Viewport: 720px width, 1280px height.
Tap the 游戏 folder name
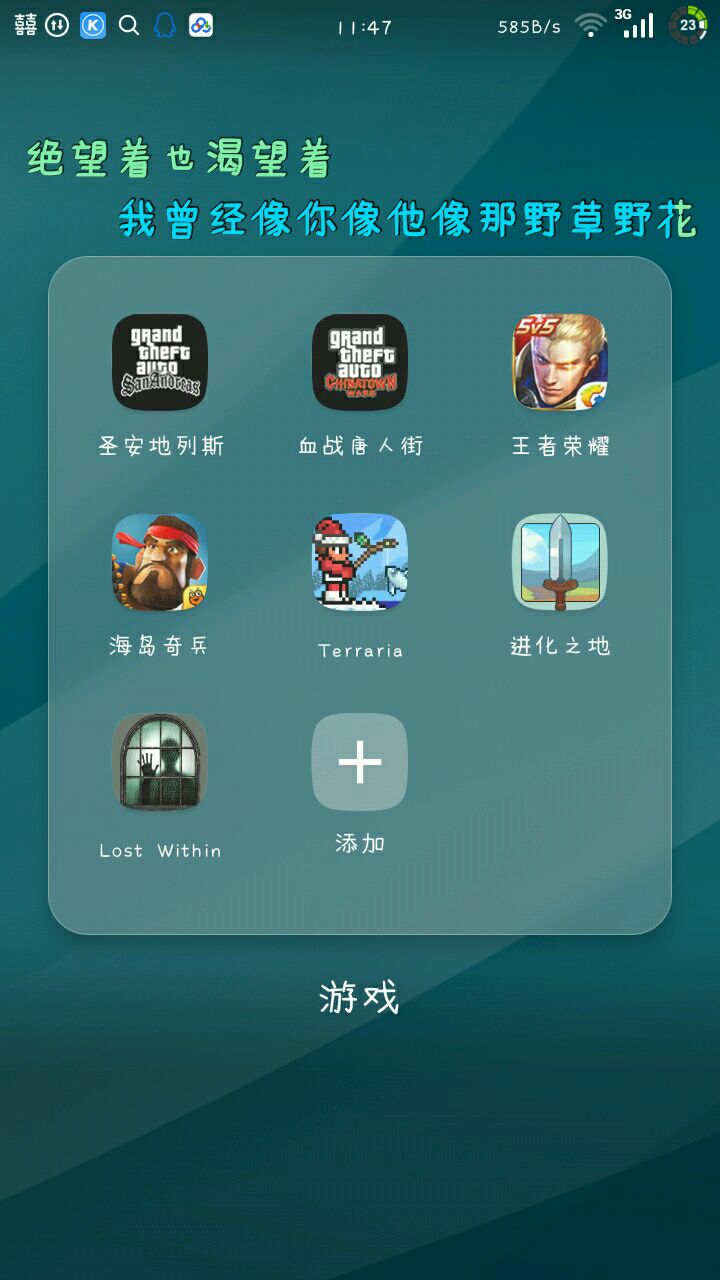[x=360, y=998]
